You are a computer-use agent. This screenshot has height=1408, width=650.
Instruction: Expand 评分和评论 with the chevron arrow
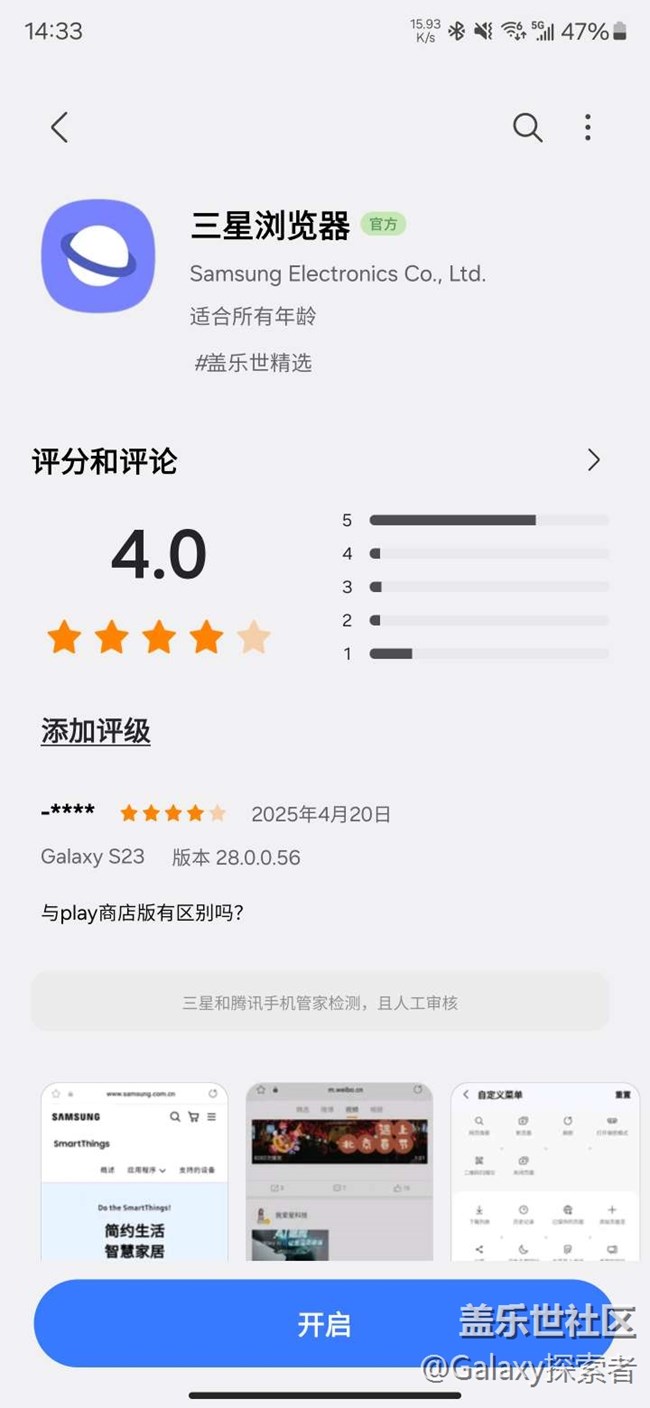click(594, 460)
